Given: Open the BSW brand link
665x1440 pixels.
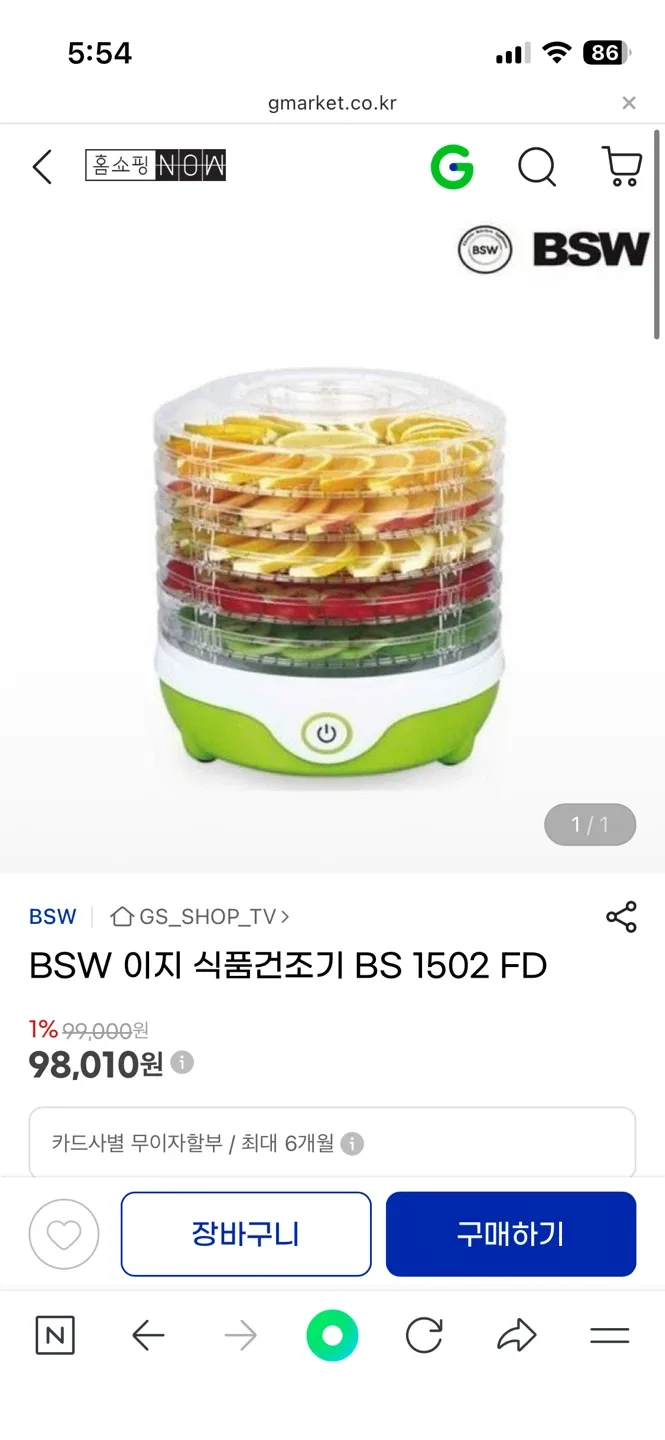Looking at the screenshot, I should click(52, 916).
